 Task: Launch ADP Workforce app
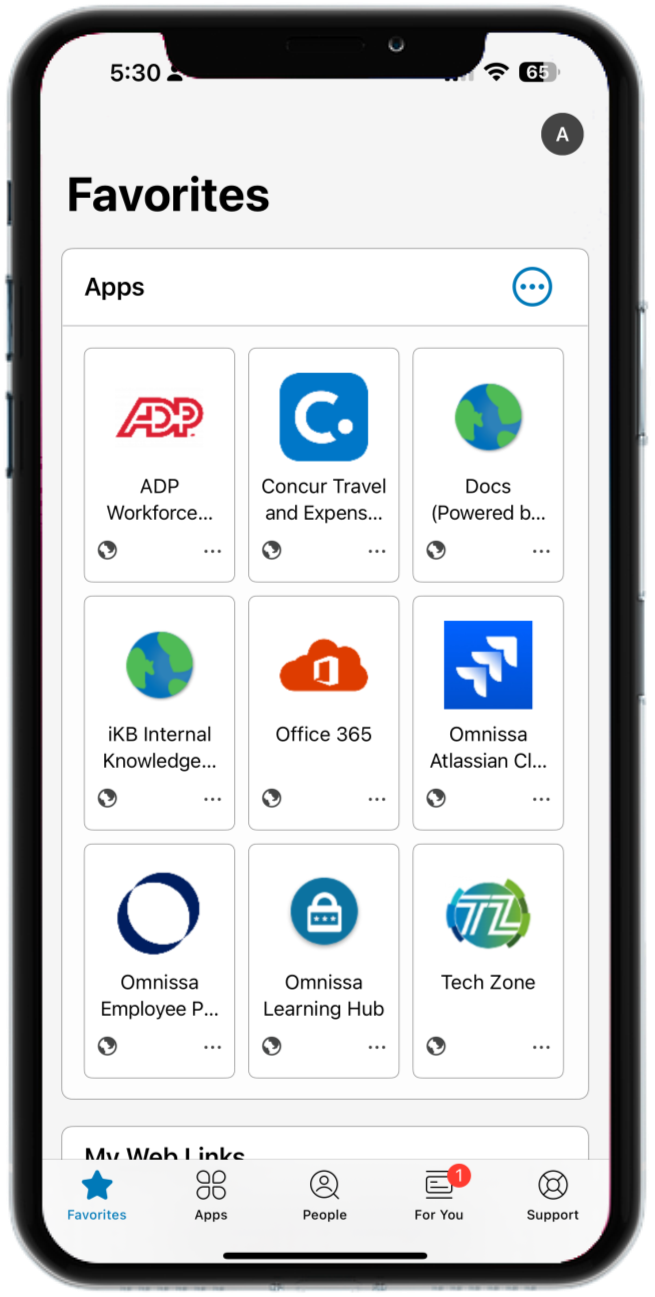(x=159, y=440)
